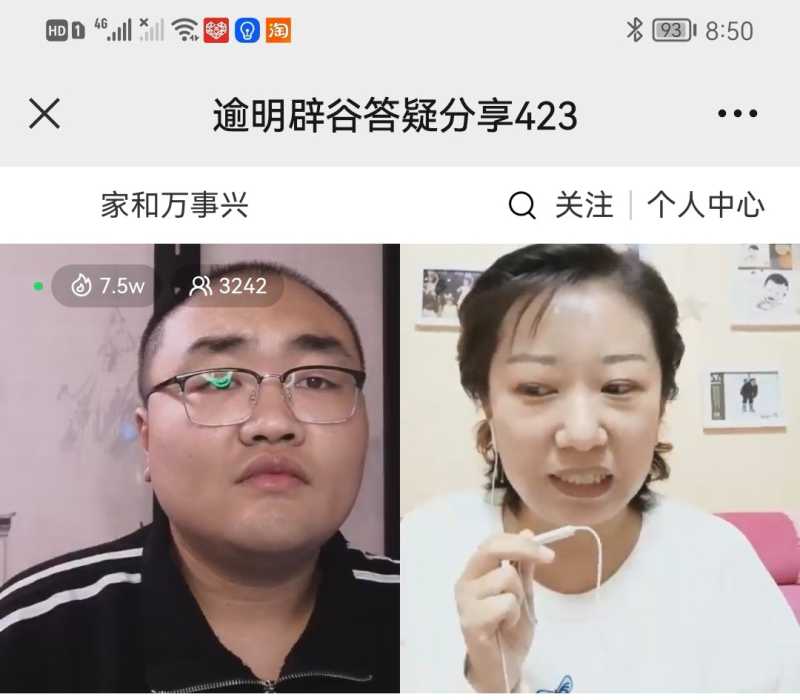The width and height of the screenshot is (800, 700).
Task: Tap the search magnifier icon
Action: click(x=522, y=206)
